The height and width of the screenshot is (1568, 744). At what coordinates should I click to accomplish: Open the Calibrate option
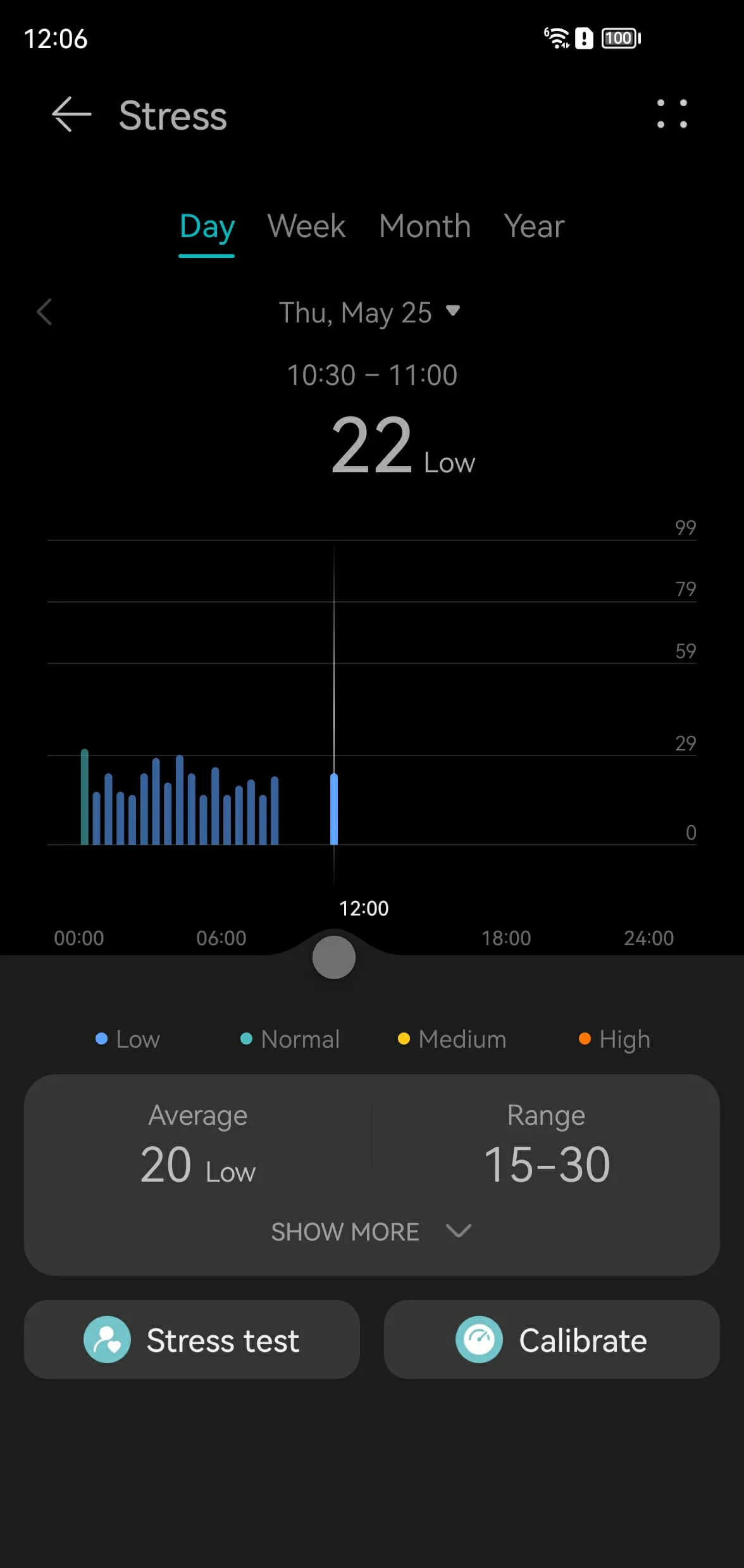pyautogui.click(x=552, y=1339)
